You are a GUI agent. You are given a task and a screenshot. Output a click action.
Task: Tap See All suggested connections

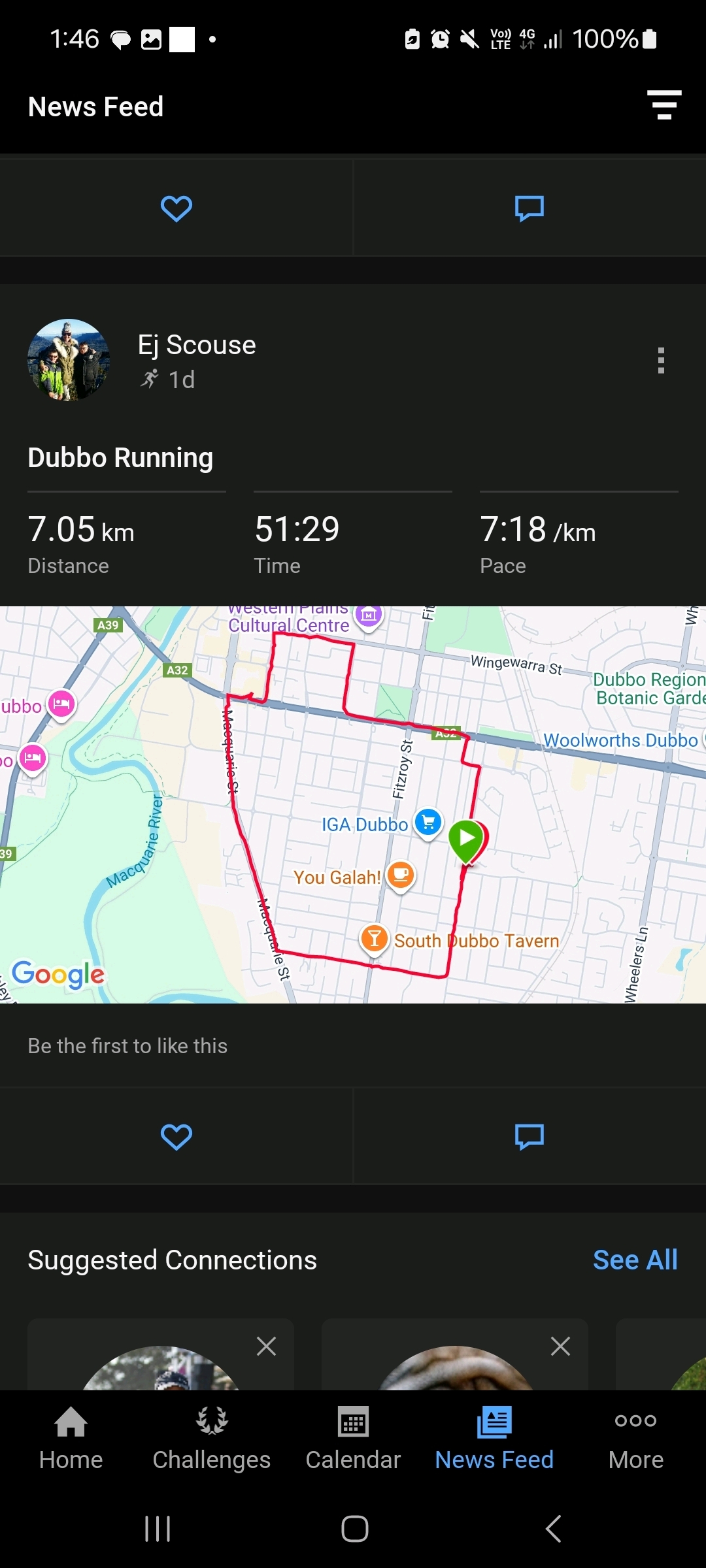click(x=635, y=1260)
